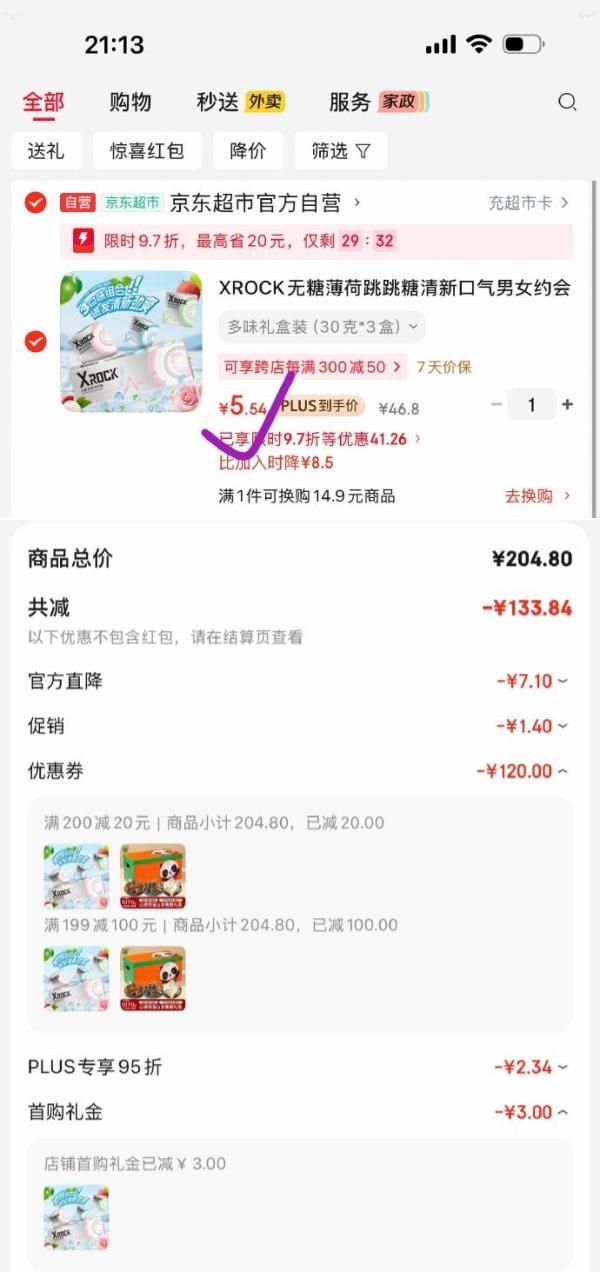Switch to the 购物 tab
This screenshot has height=1273, width=600.
coord(130,102)
